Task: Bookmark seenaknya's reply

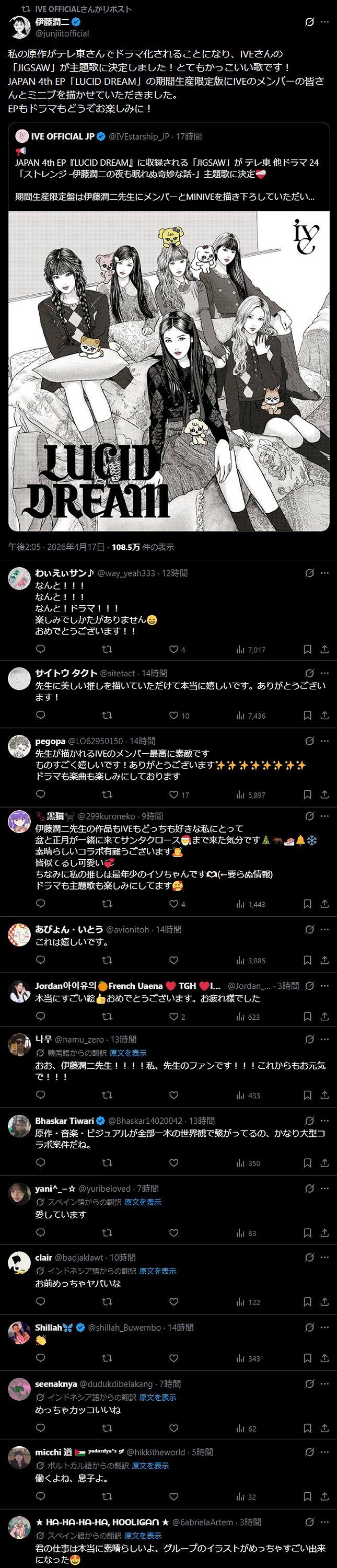Action: [308, 1428]
